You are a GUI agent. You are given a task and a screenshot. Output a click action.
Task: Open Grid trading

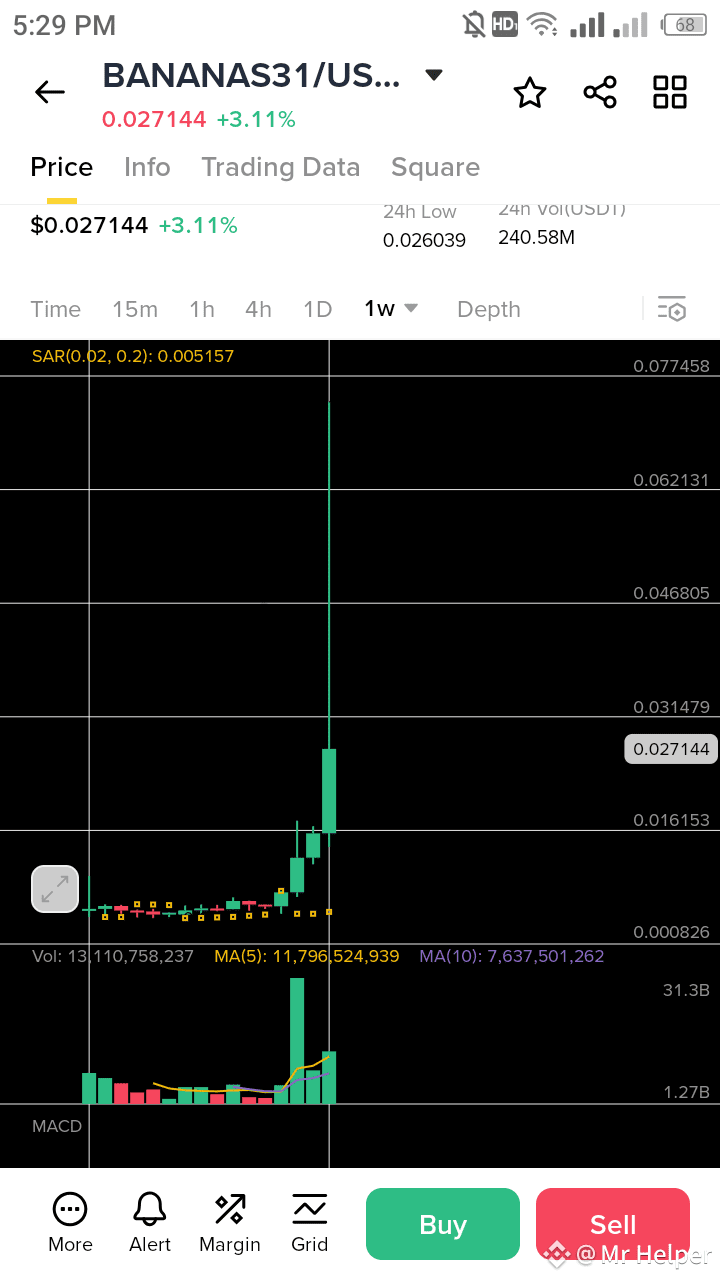pos(309,1222)
